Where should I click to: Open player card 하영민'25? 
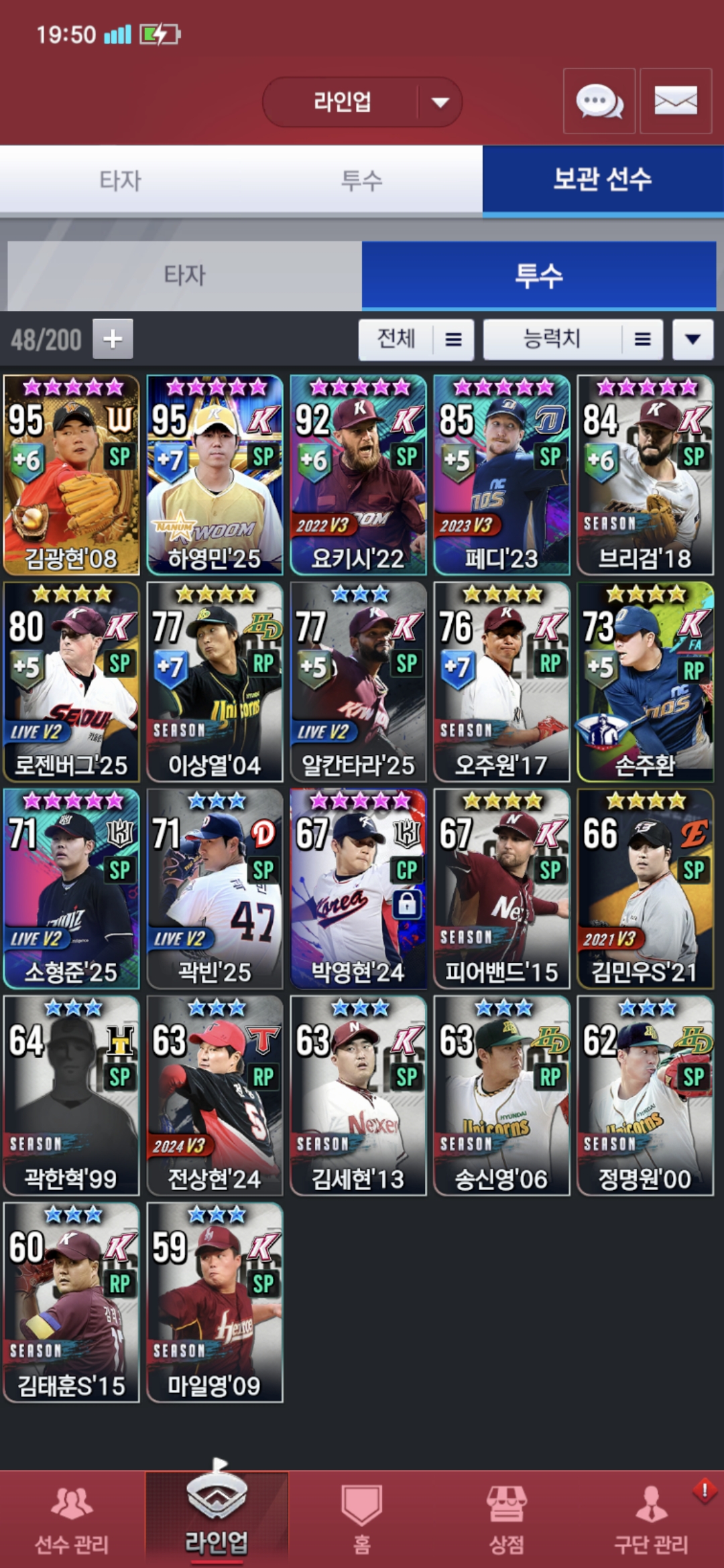tap(215, 475)
